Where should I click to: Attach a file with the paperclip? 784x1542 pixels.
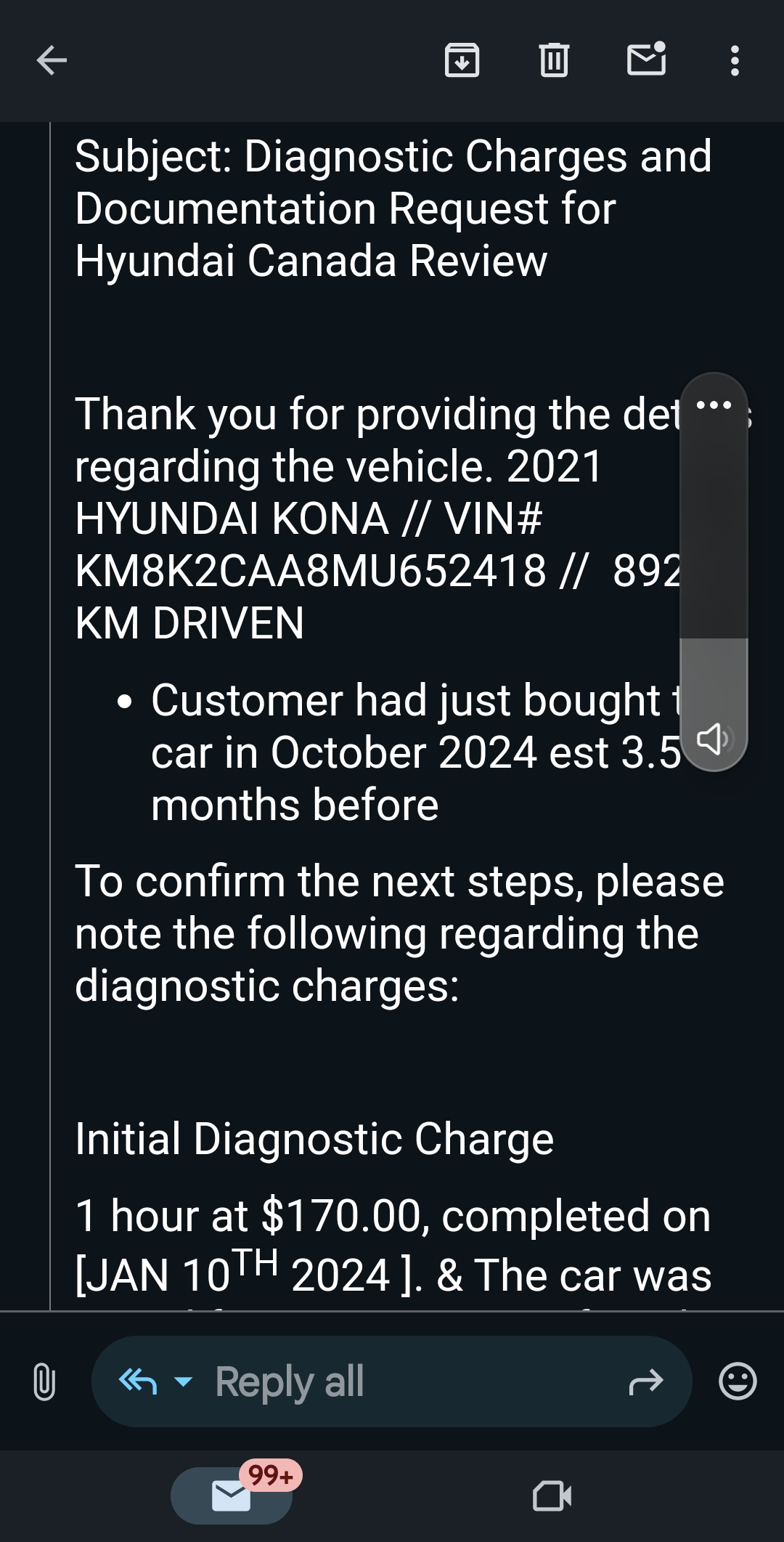pos(44,1381)
